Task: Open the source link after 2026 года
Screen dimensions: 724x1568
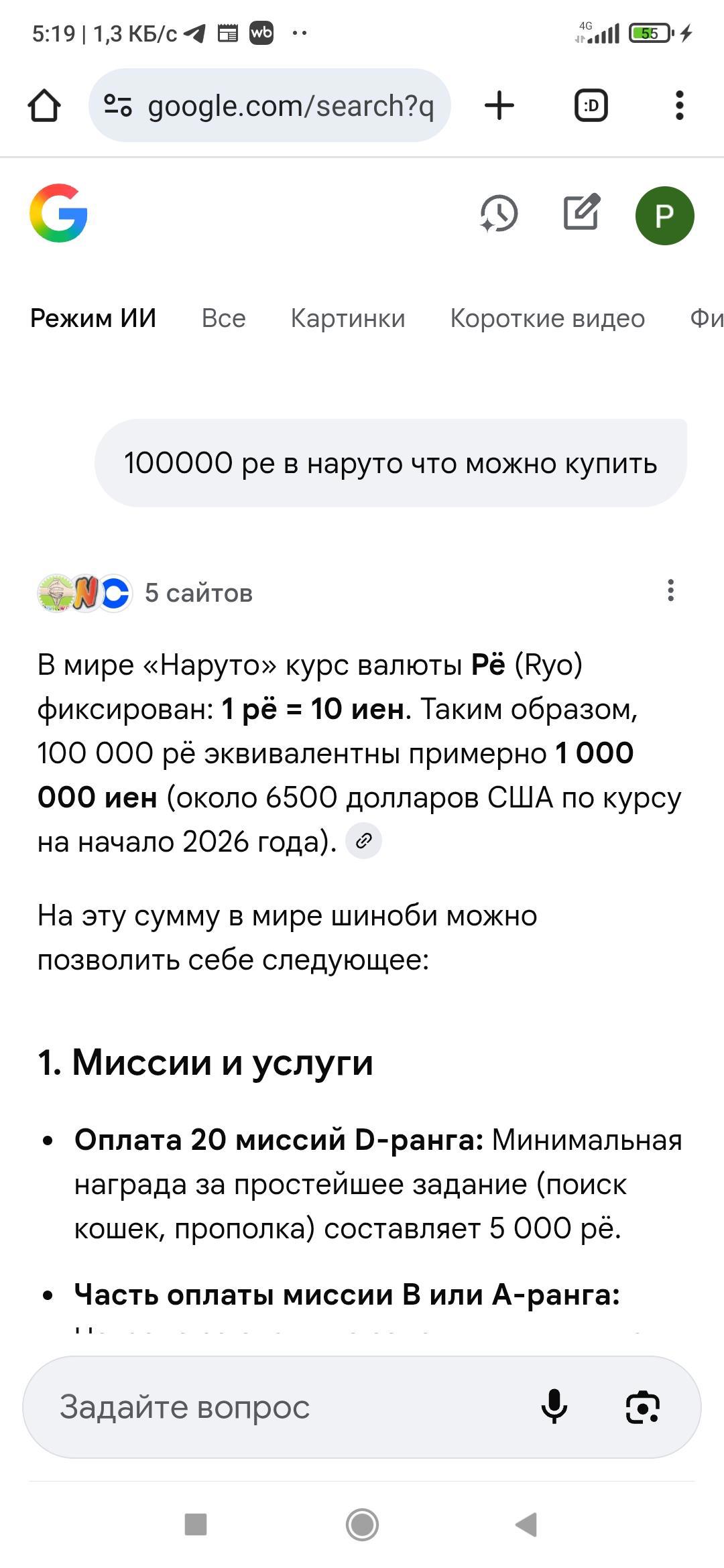Action: click(x=363, y=841)
